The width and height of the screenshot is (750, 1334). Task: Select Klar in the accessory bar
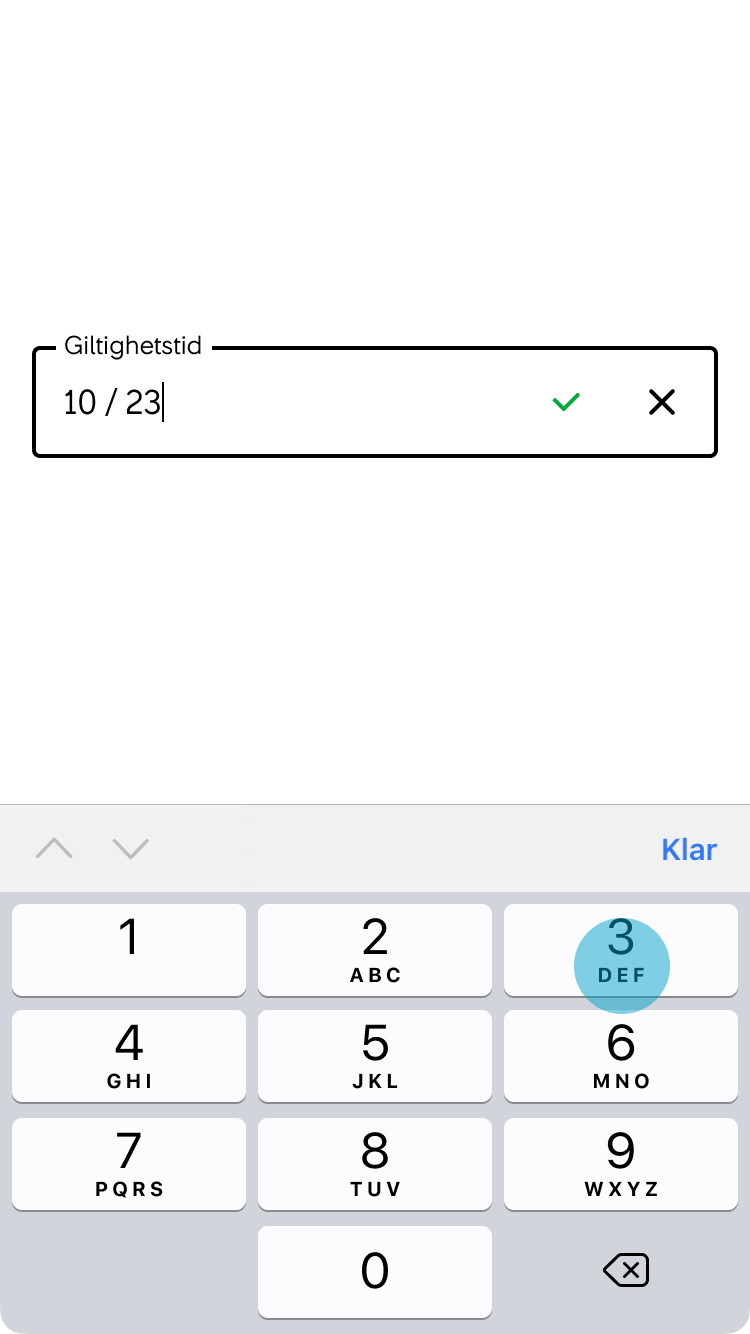[689, 848]
